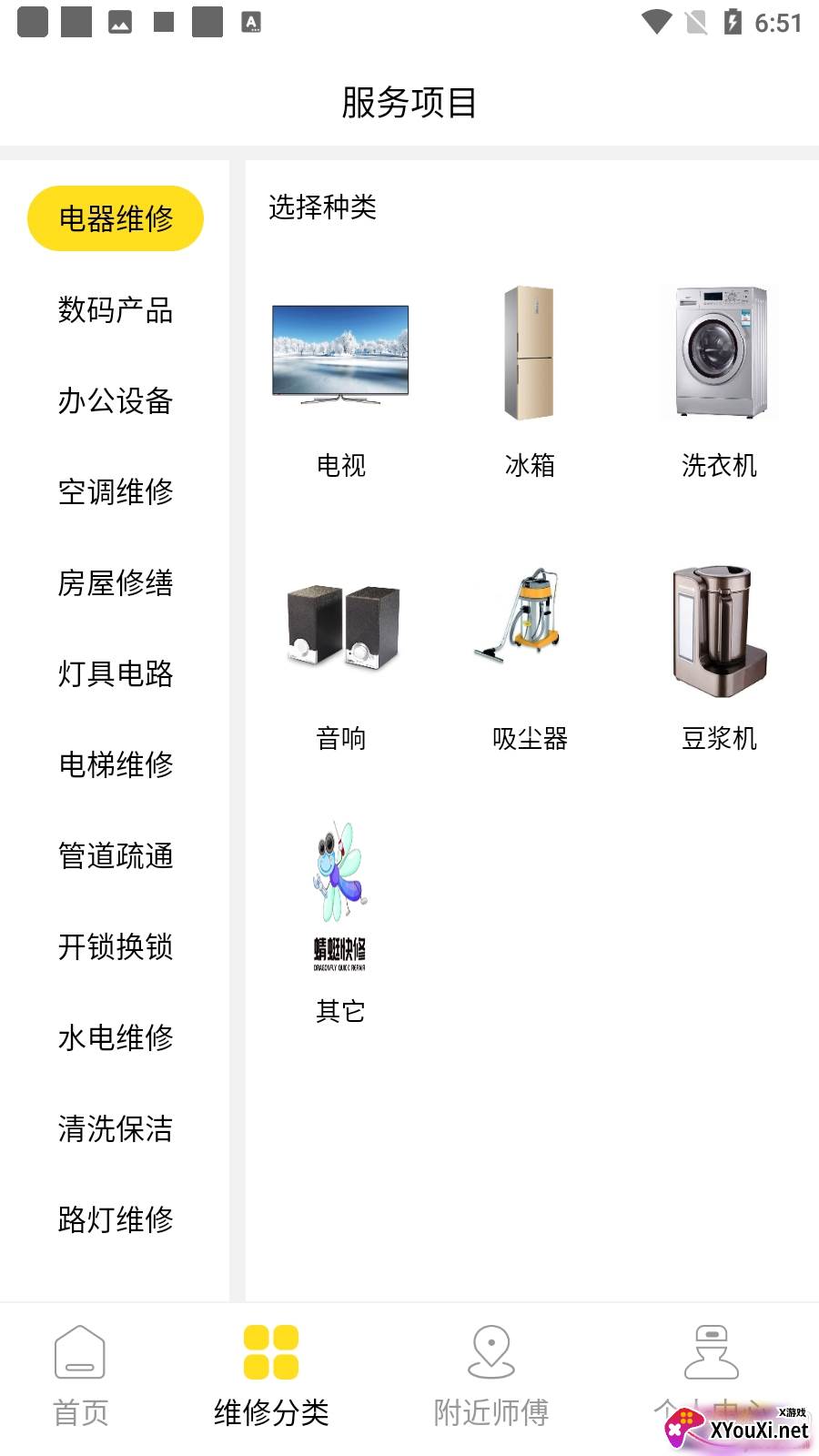This screenshot has height=1456, width=819.
Task: Open the 豆浆机 repair tile
Action: [719, 655]
